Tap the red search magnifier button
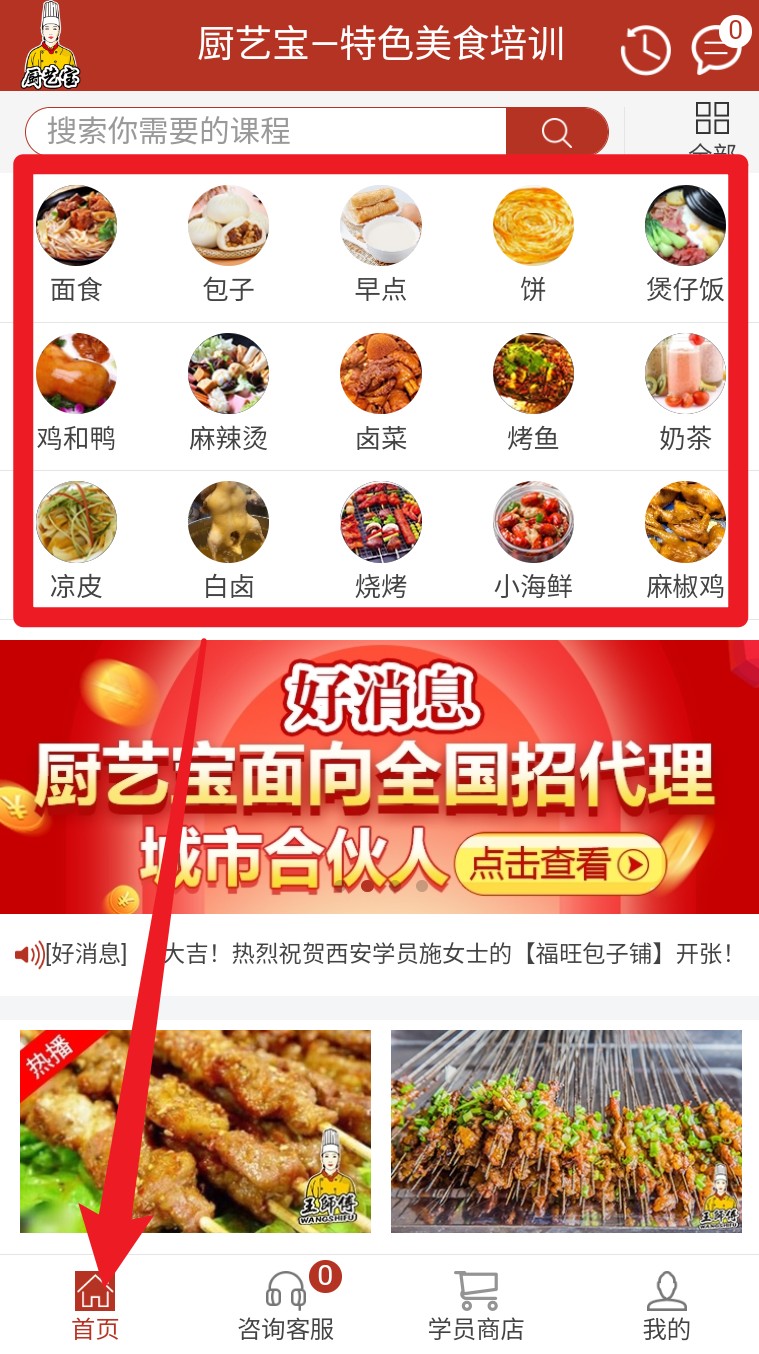Screen dimensions: 759x1354 click(x=556, y=132)
